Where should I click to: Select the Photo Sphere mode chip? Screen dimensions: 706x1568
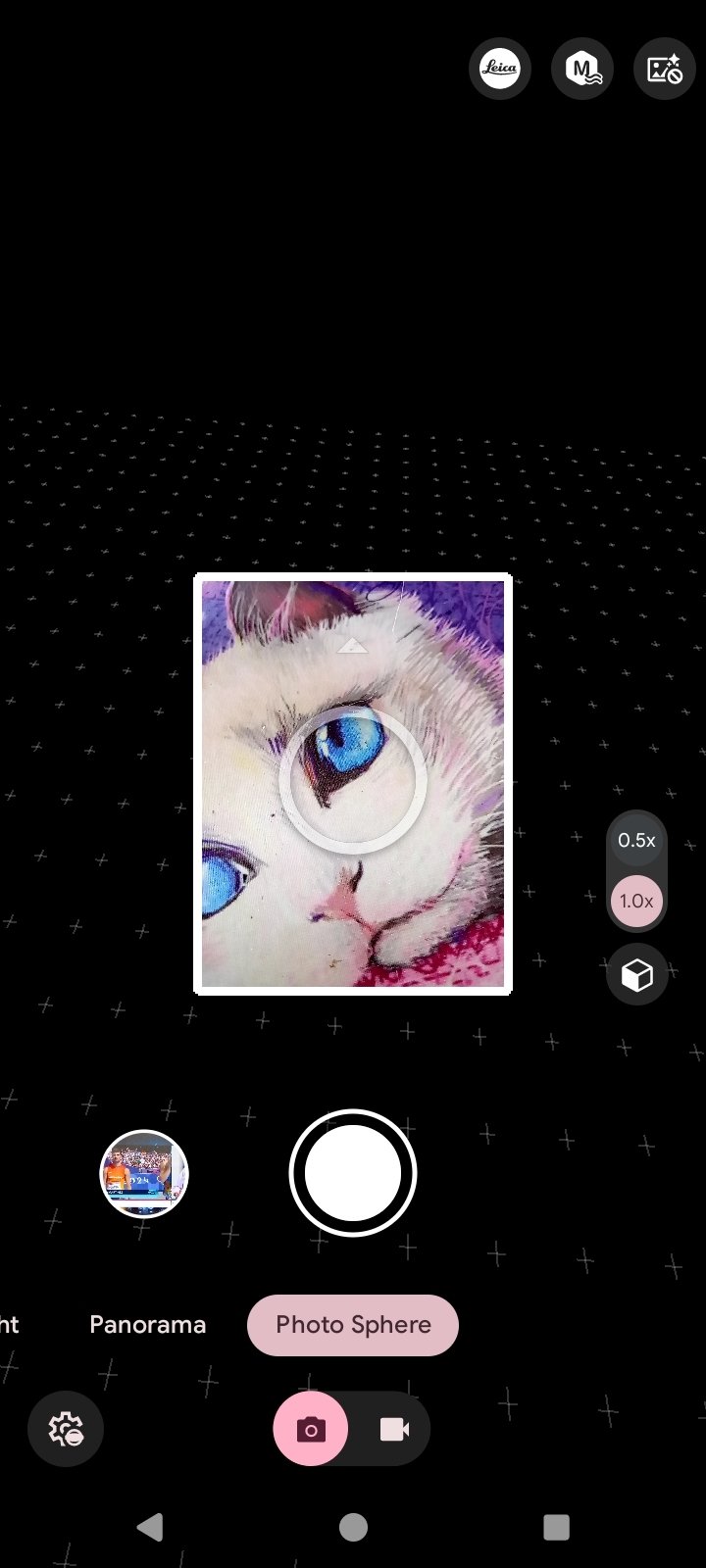353,1325
